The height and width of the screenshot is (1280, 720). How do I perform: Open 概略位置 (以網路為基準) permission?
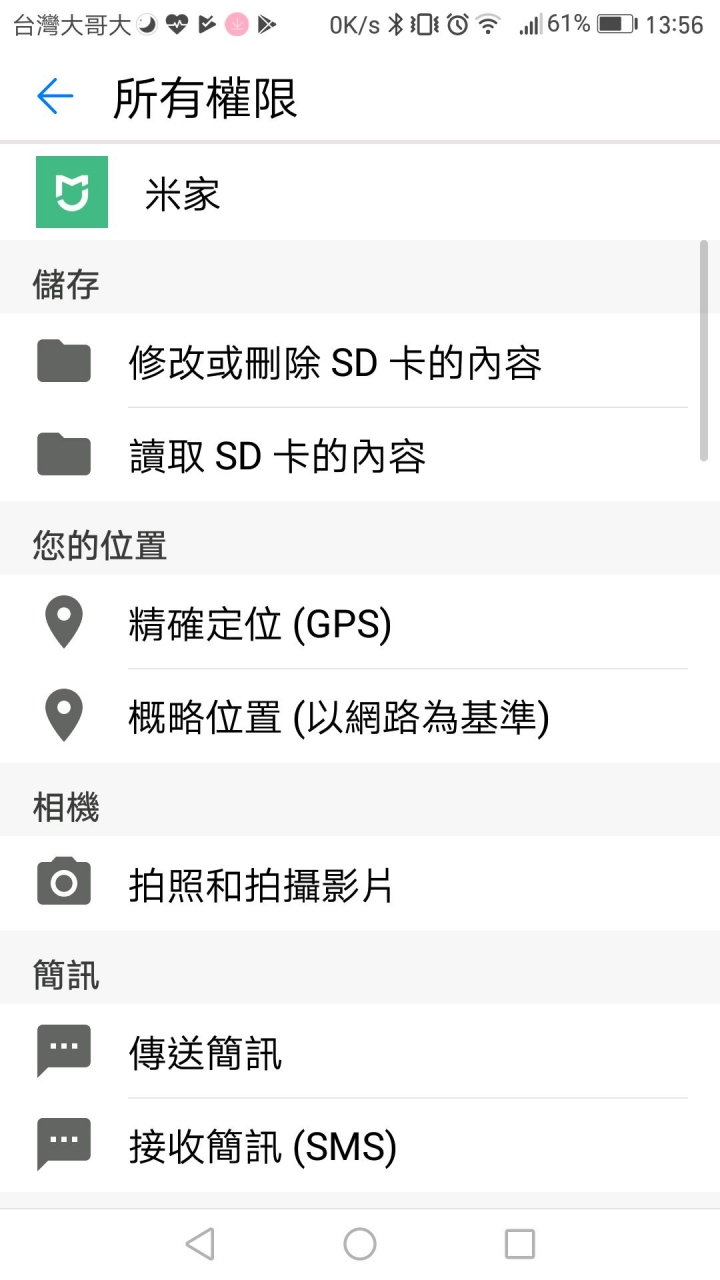tap(339, 717)
